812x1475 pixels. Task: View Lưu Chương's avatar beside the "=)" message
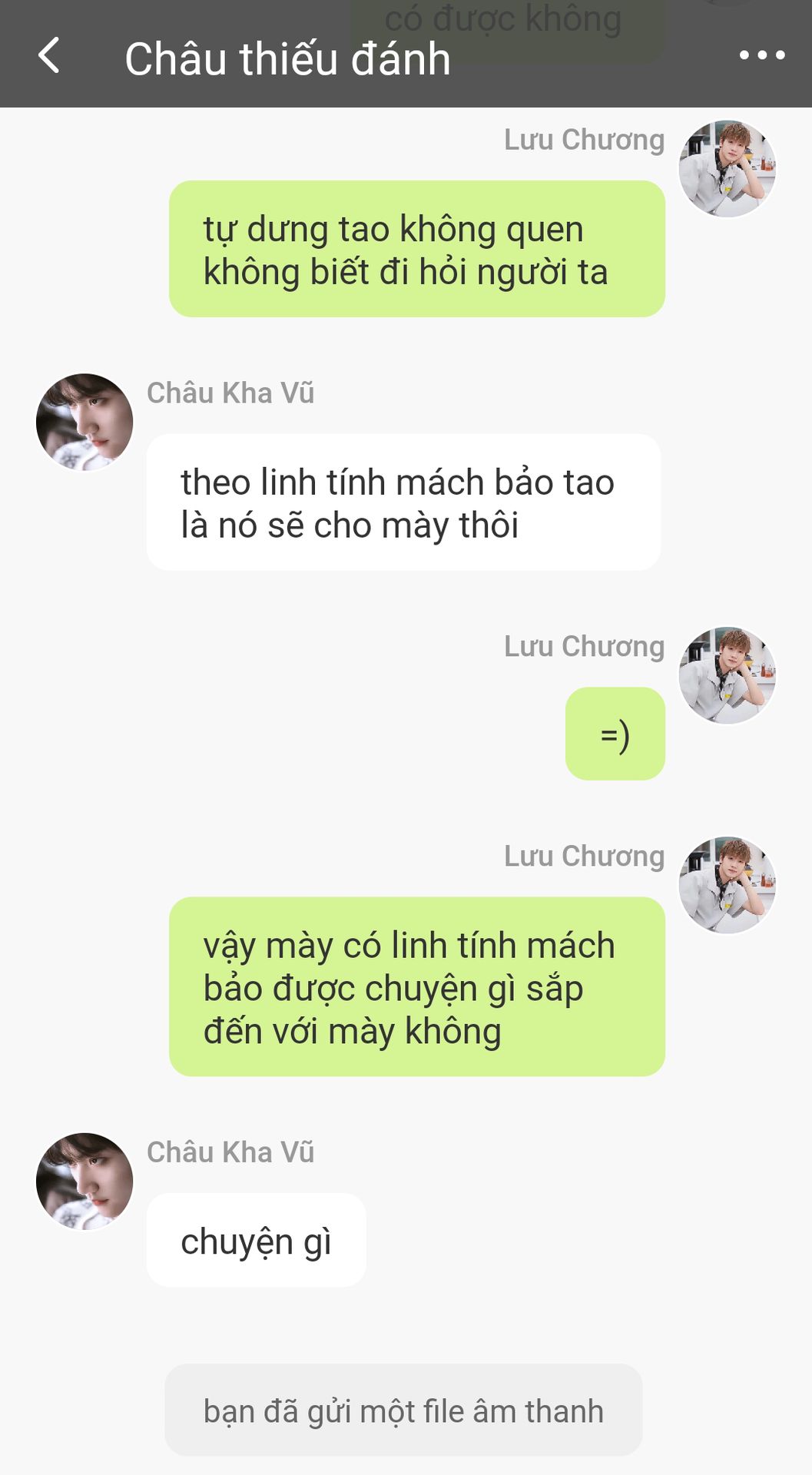coord(727,675)
